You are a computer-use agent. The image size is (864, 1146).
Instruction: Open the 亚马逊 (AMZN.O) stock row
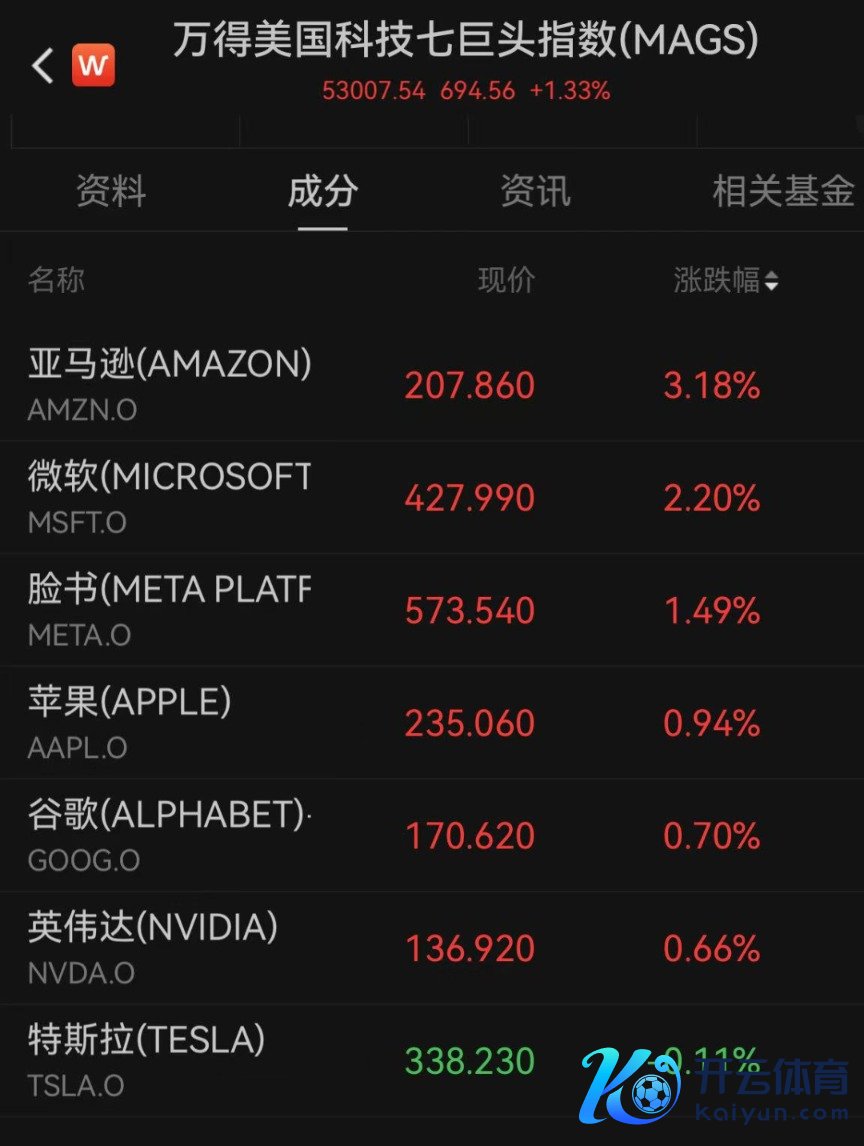coord(170,384)
